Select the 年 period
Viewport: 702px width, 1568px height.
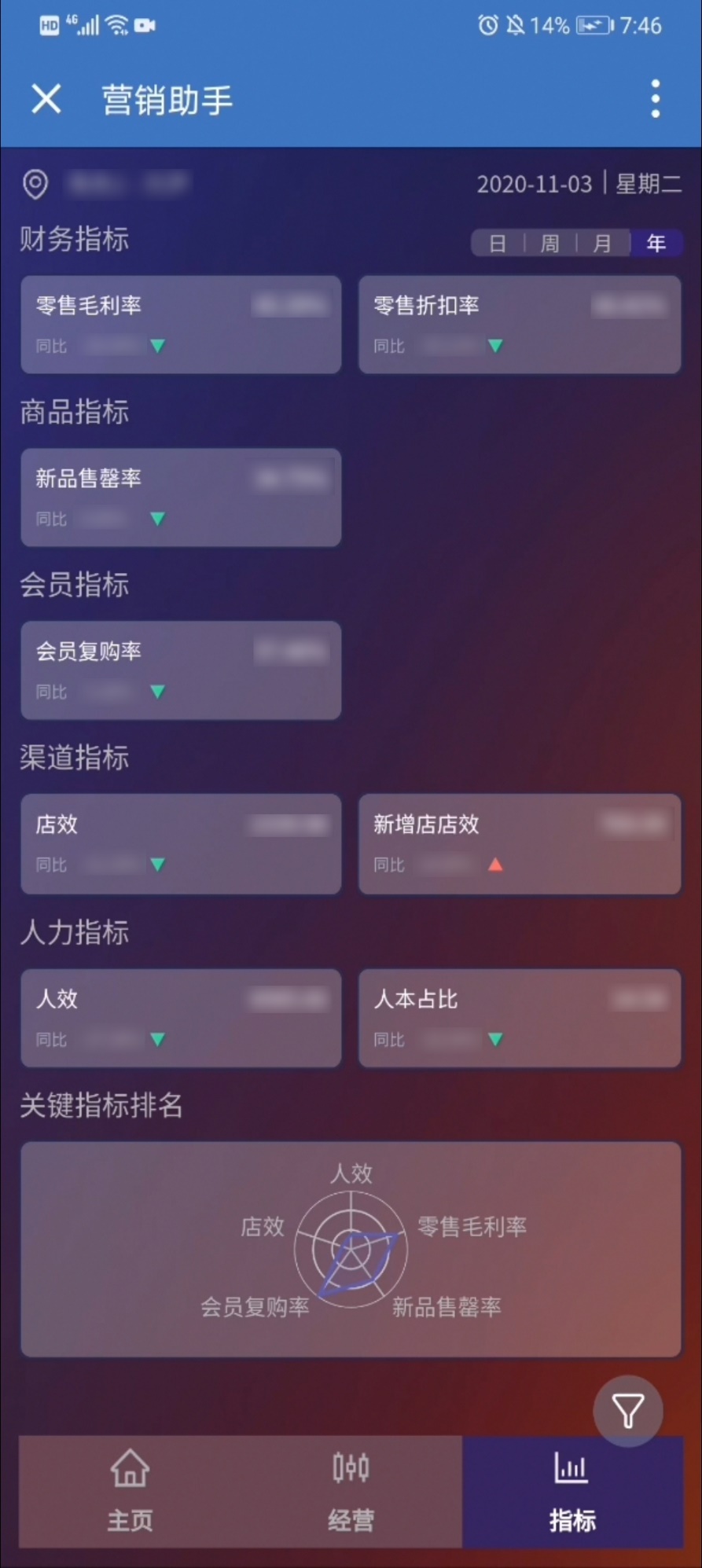coord(656,244)
